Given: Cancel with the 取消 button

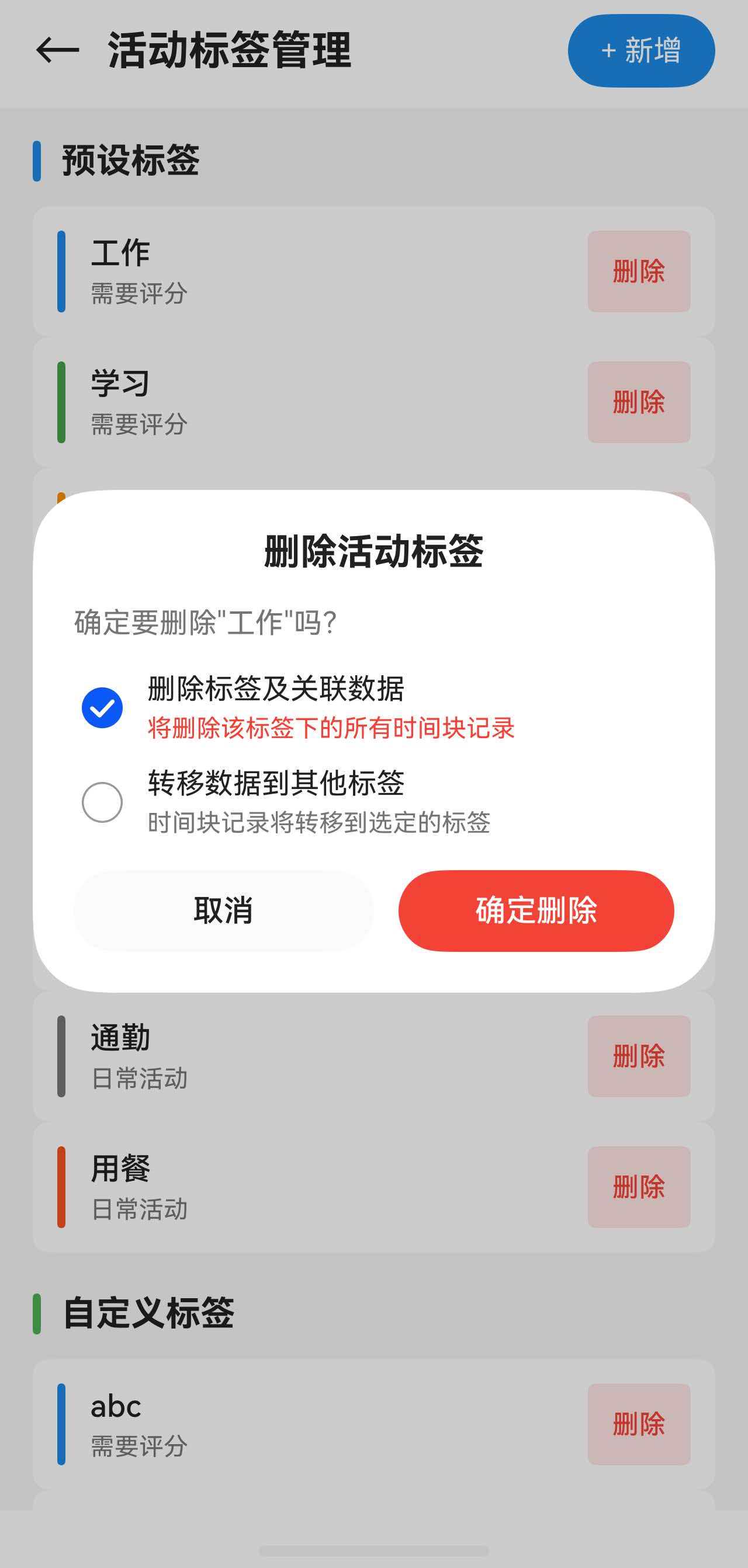Looking at the screenshot, I should tap(223, 910).
